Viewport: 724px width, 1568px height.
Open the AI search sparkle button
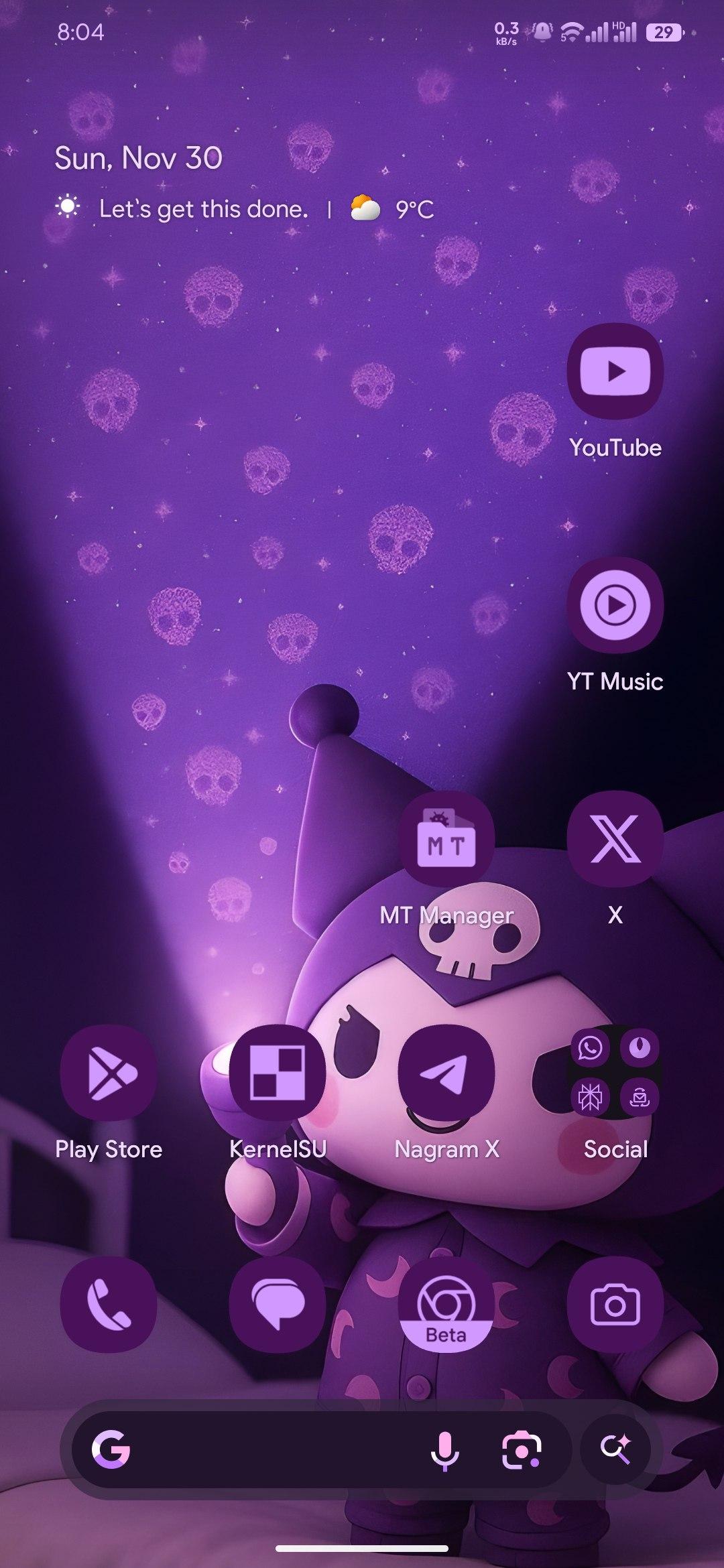pyautogui.click(x=615, y=1449)
